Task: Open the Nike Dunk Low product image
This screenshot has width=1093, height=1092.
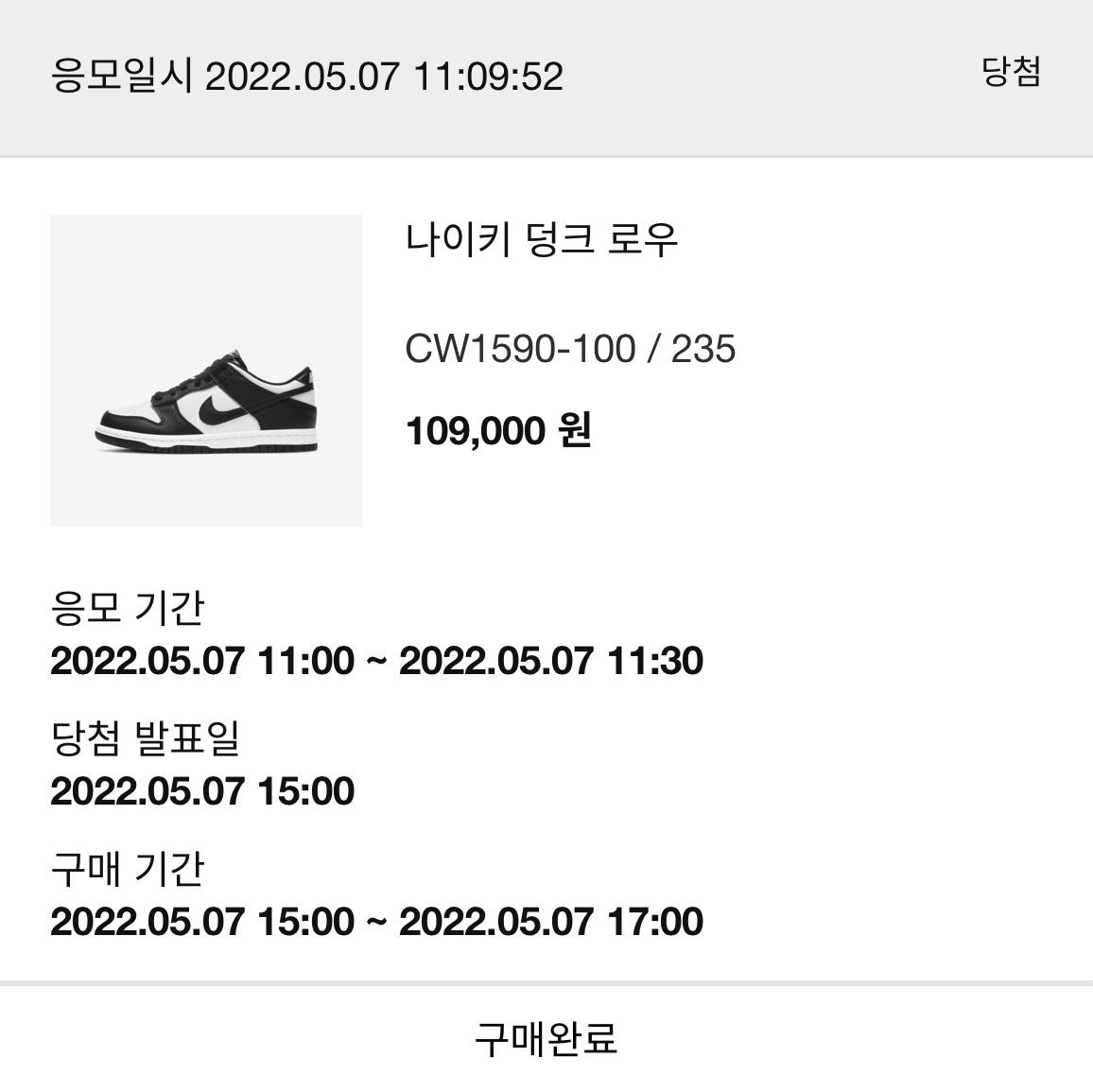Action: [x=206, y=371]
